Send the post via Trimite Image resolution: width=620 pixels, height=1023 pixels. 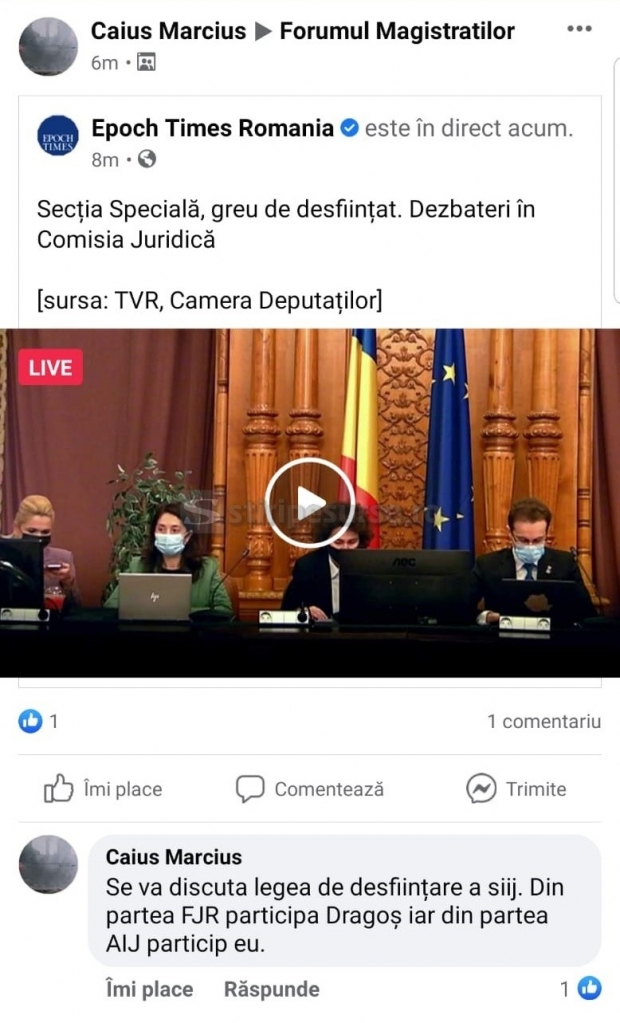(x=516, y=789)
